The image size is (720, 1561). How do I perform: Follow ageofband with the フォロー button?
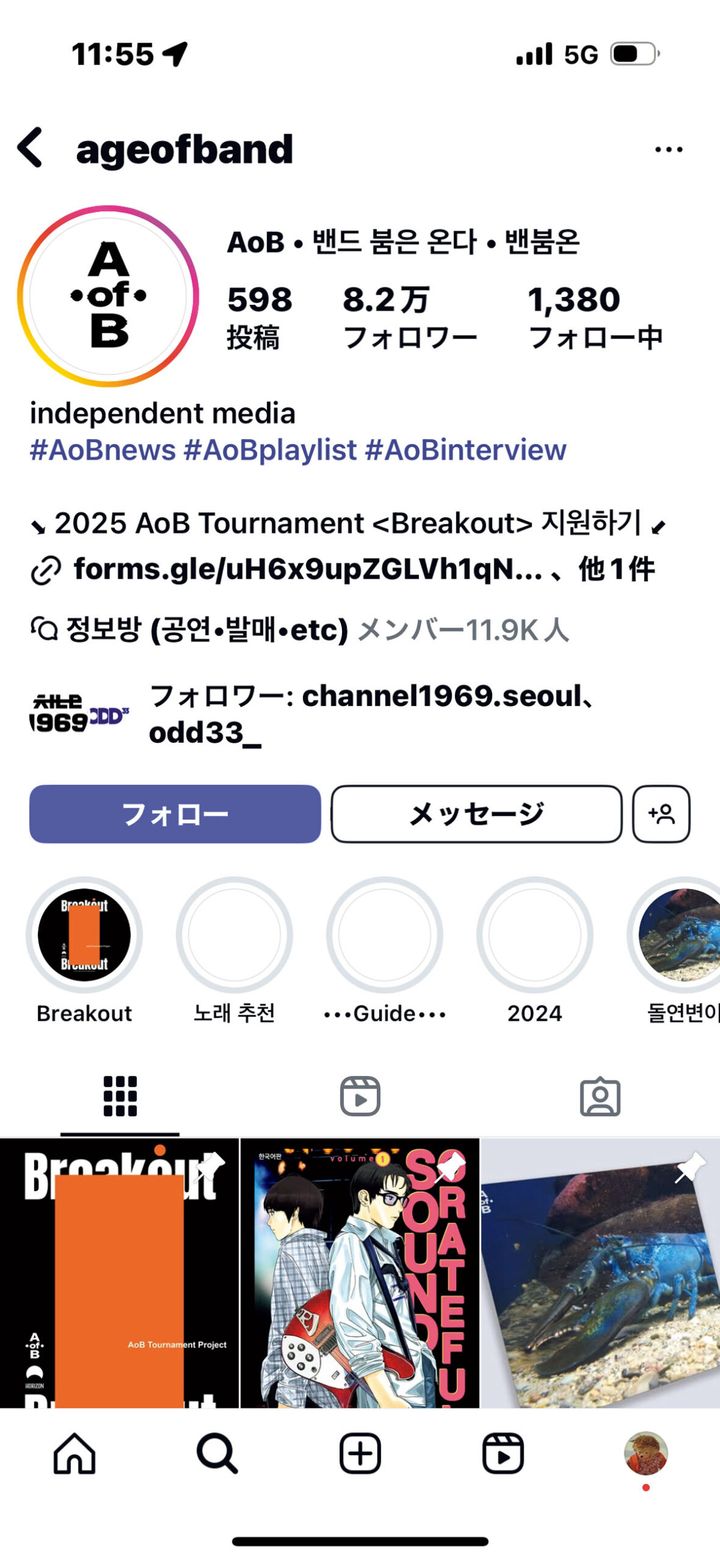click(x=175, y=814)
